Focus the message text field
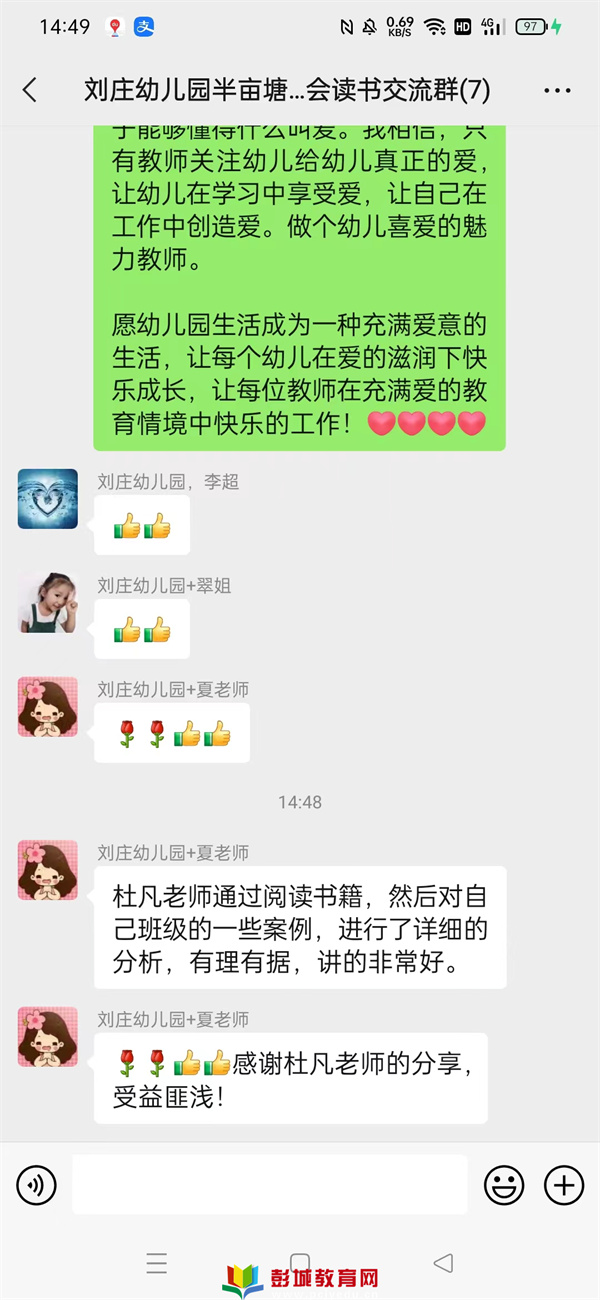The height and width of the screenshot is (1300, 600). [269, 1186]
